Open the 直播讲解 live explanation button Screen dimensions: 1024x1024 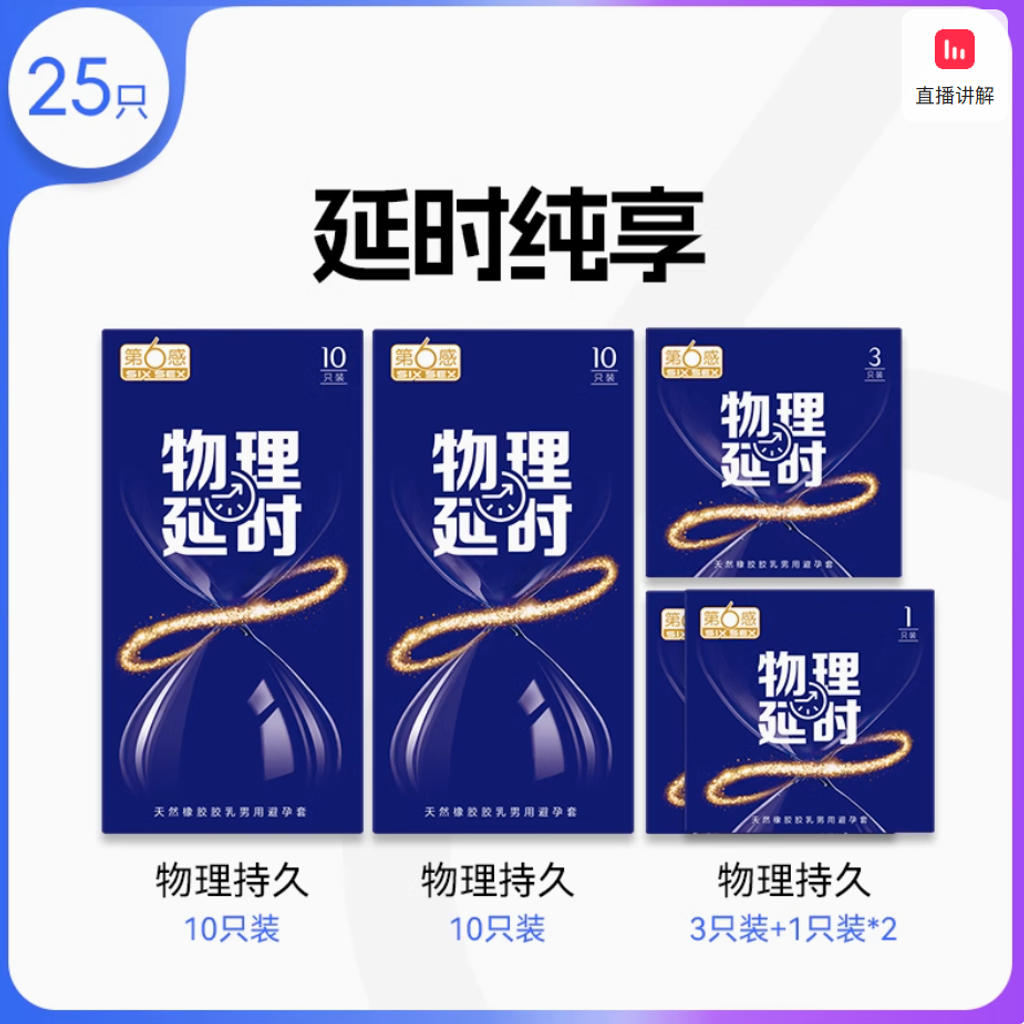(x=954, y=67)
